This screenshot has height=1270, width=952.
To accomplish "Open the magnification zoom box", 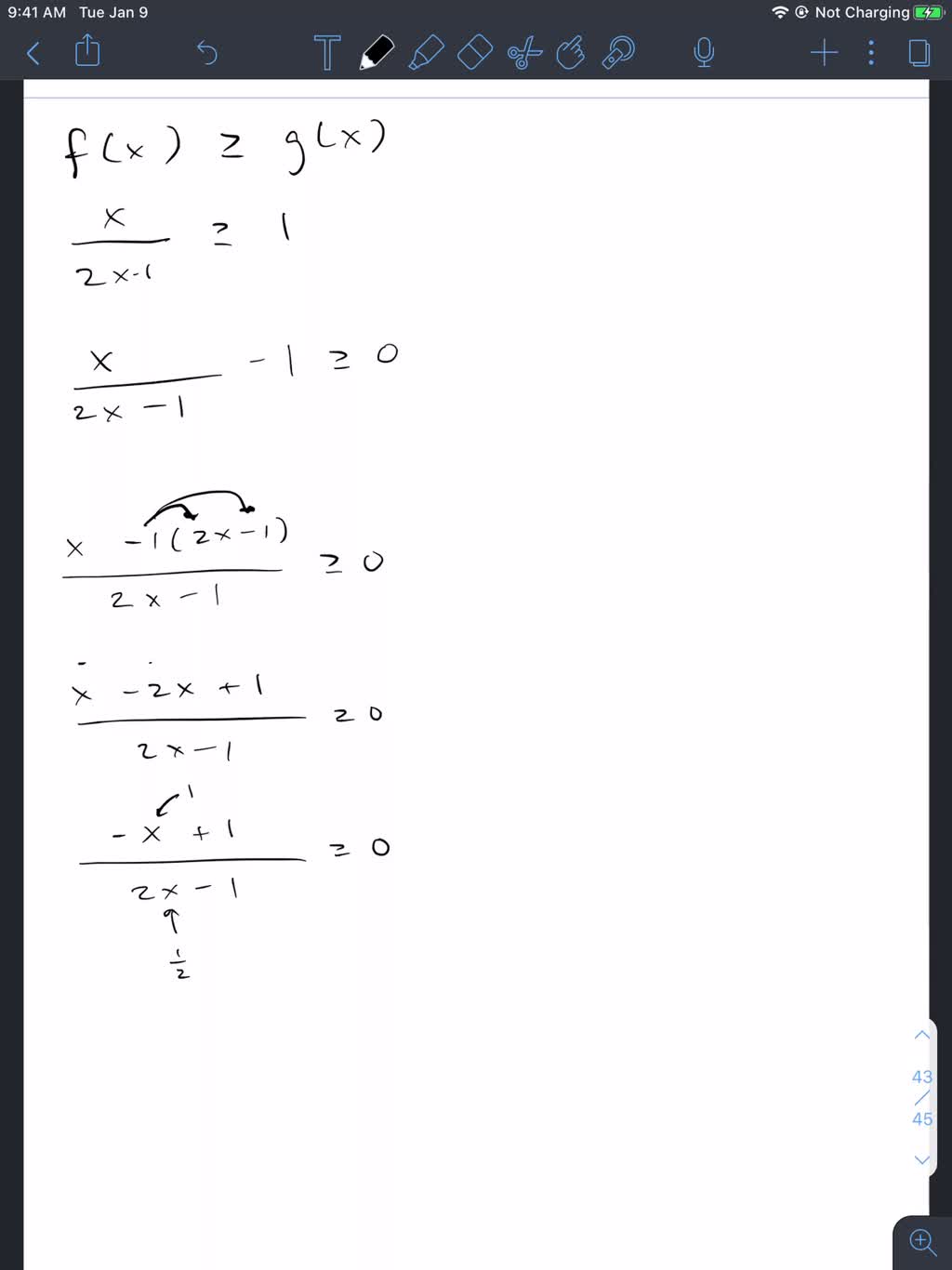I will click(x=921, y=1240).
